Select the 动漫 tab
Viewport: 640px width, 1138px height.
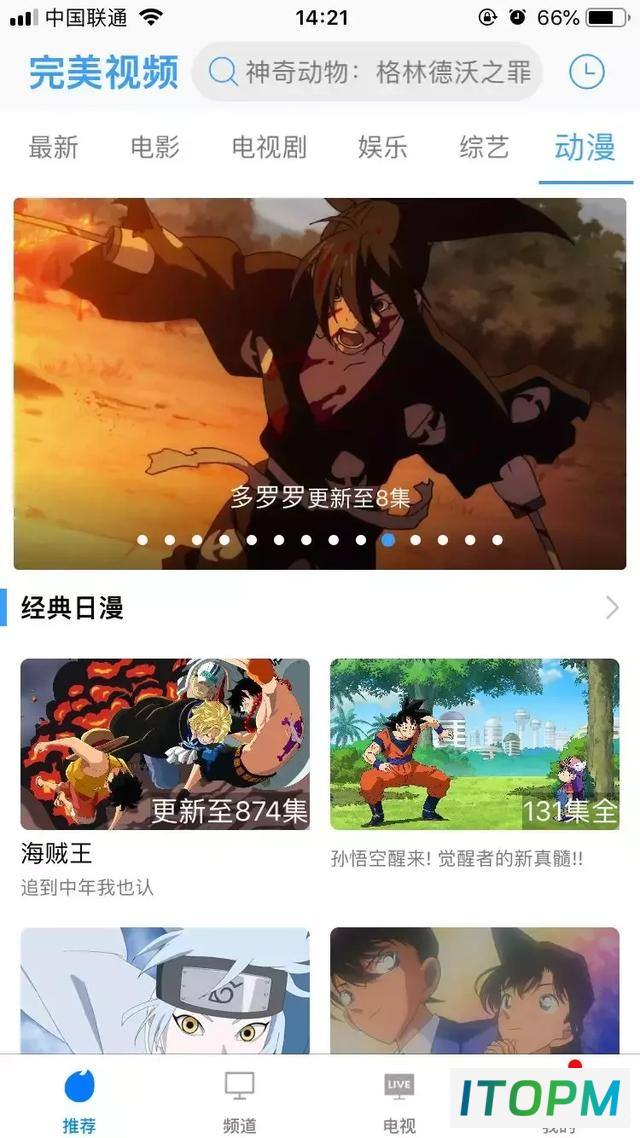[x=586, y=147]
